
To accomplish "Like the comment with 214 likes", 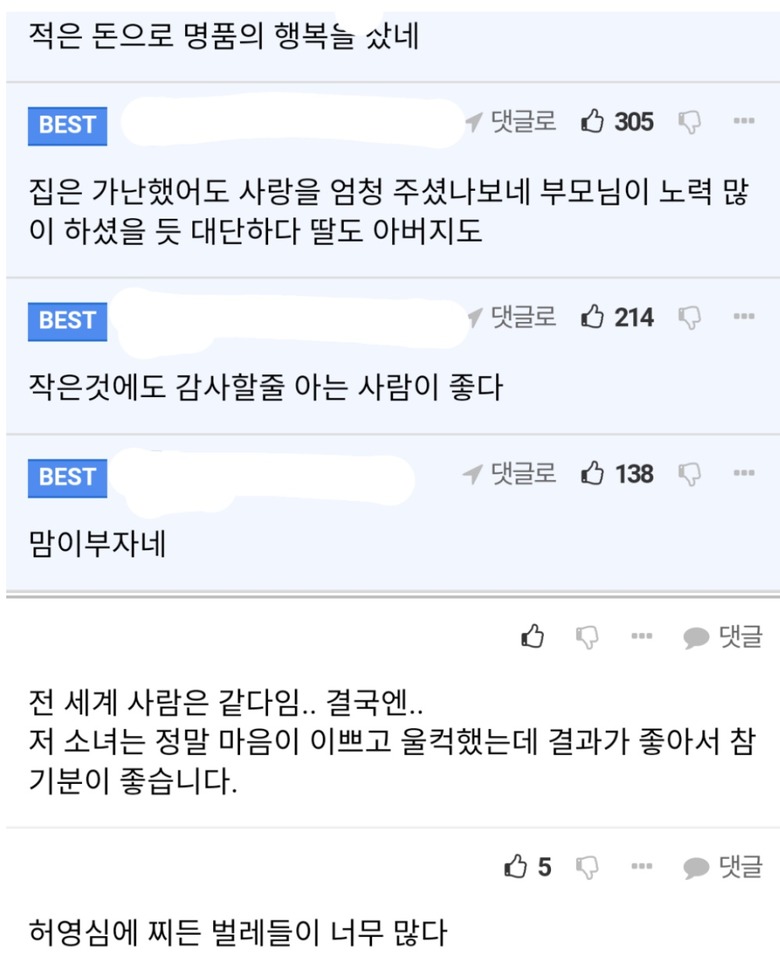I will [x=593, y=318].
